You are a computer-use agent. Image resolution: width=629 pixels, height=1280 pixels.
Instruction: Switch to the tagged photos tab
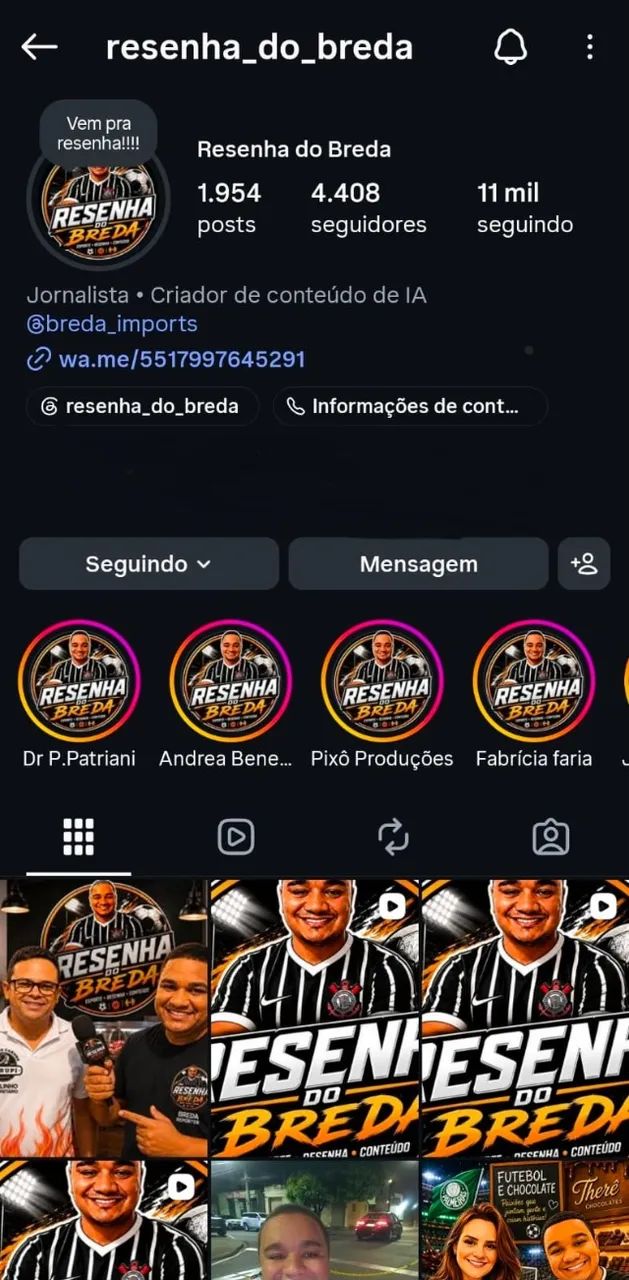(550, 837)
